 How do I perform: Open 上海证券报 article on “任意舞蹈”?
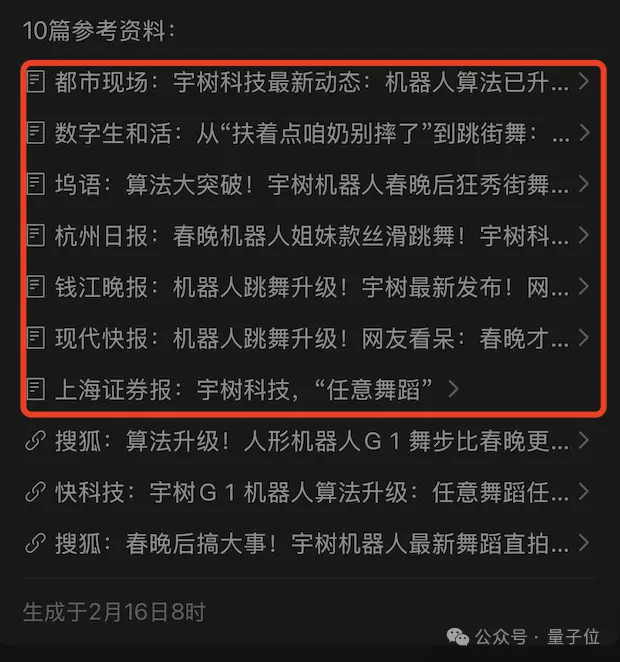240,388
